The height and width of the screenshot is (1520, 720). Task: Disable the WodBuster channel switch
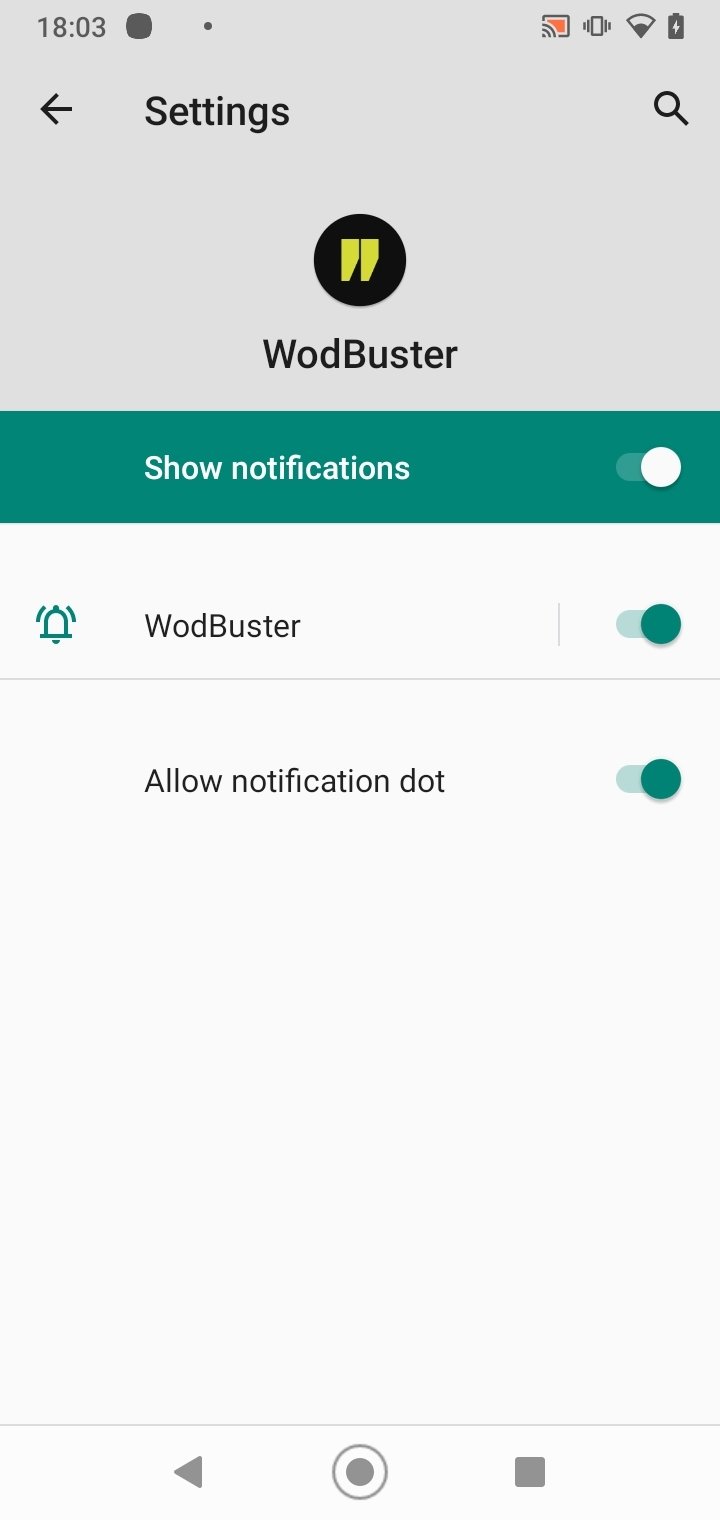(648, 625)
